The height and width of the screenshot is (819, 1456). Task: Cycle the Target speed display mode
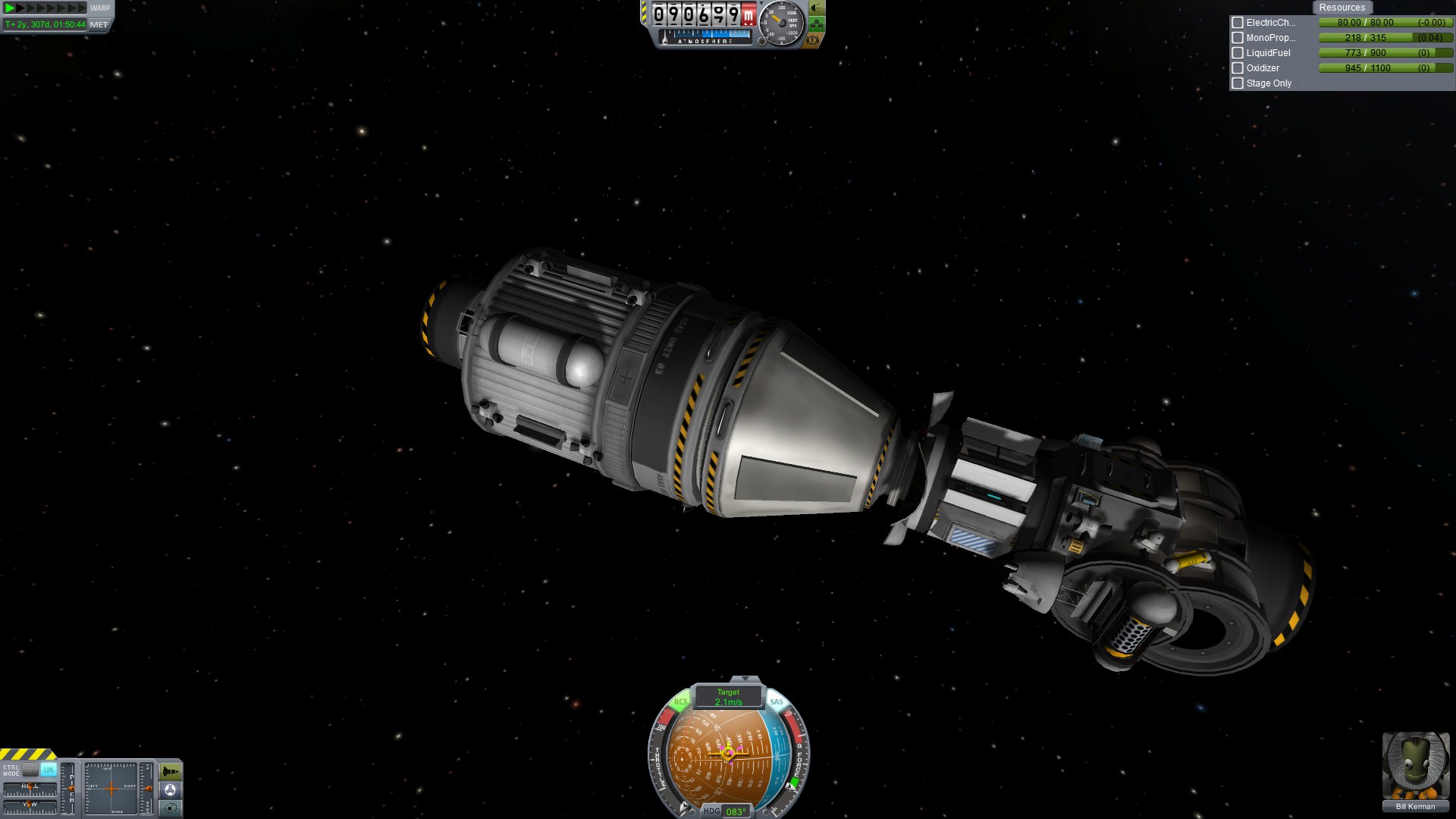(728, 696)
